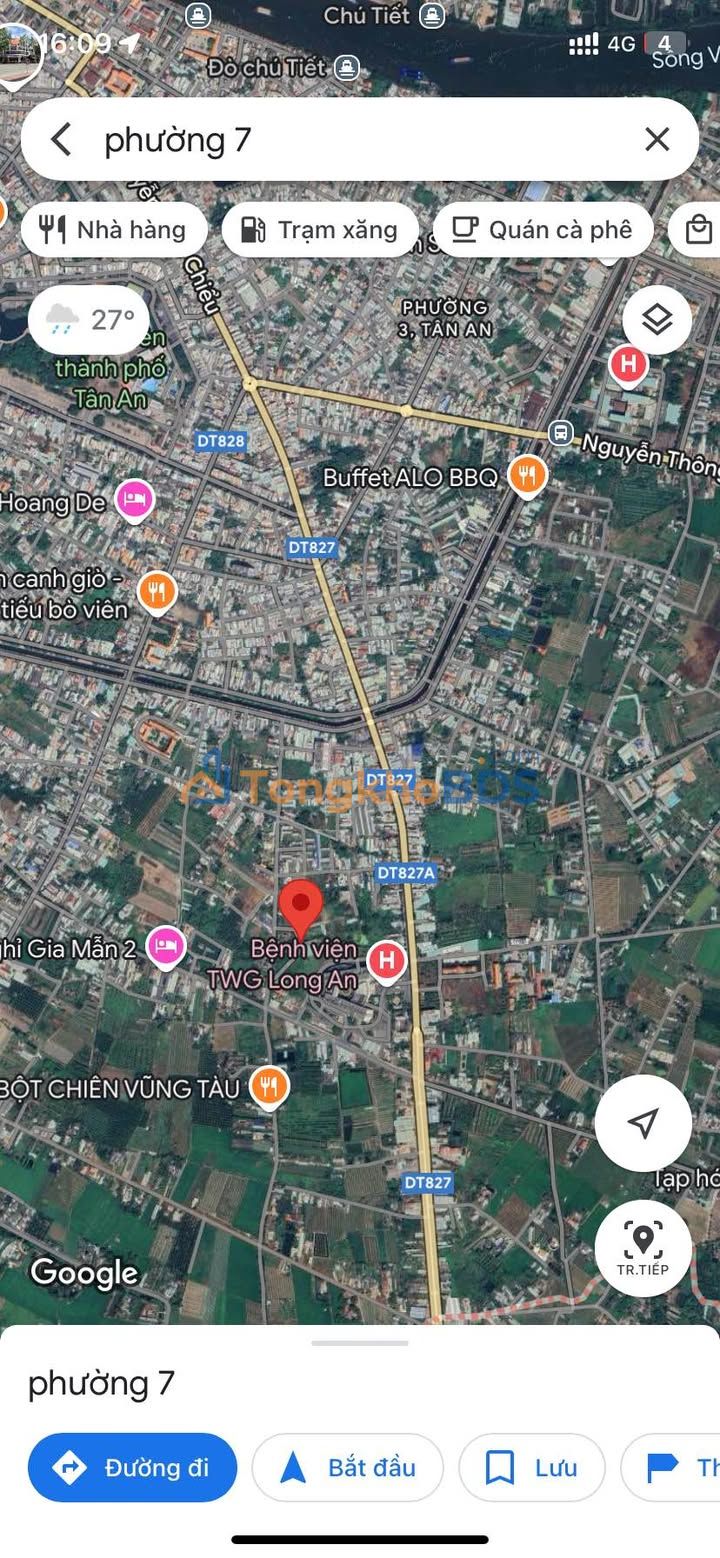Select the Buffet ALO BBQ restaurant pin
The image size is (720, 1558).
527,476
